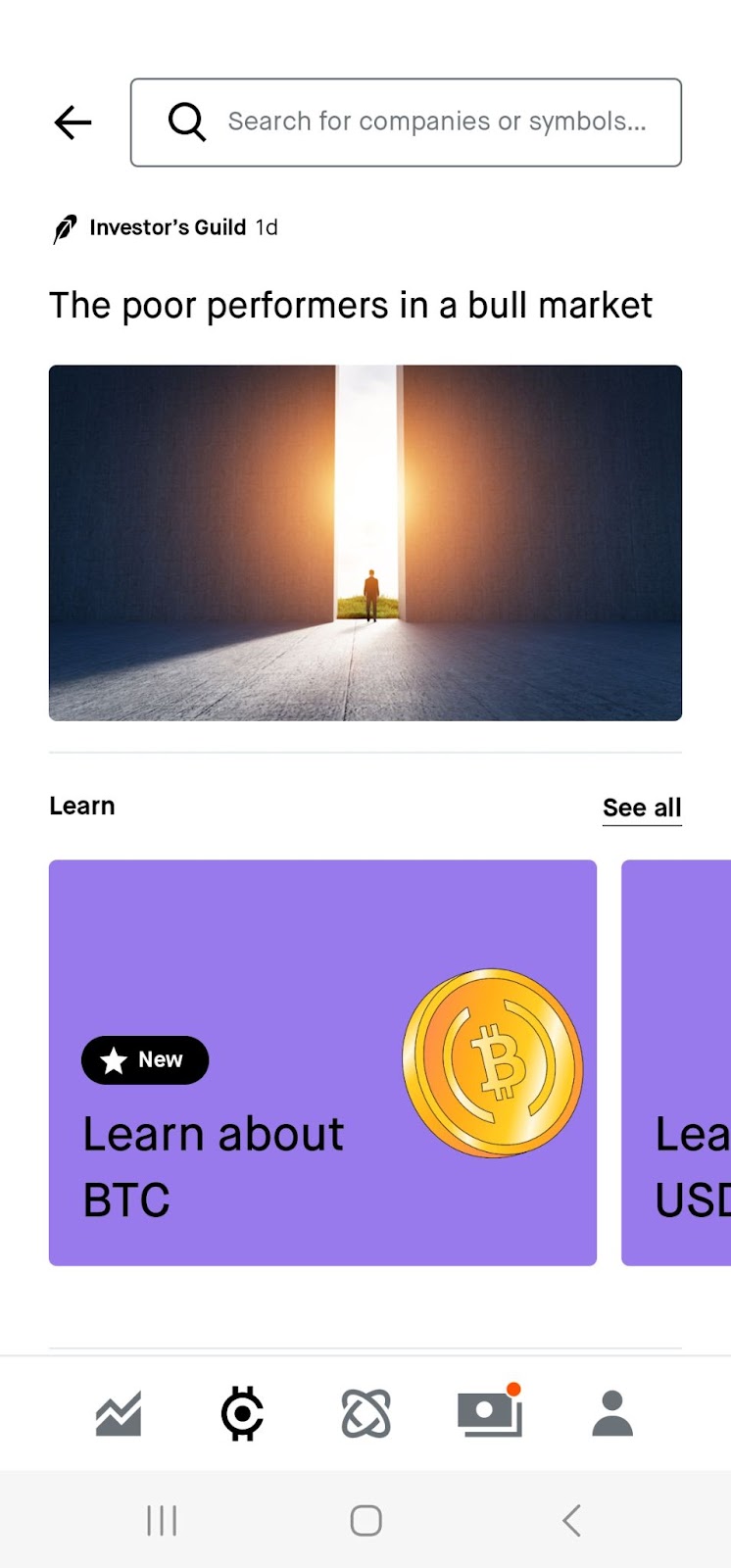Image resolution: width=731 pixels, height=1568 pixels.
Task: Open the interlocking rings tab
Action: coord(365,1414)
